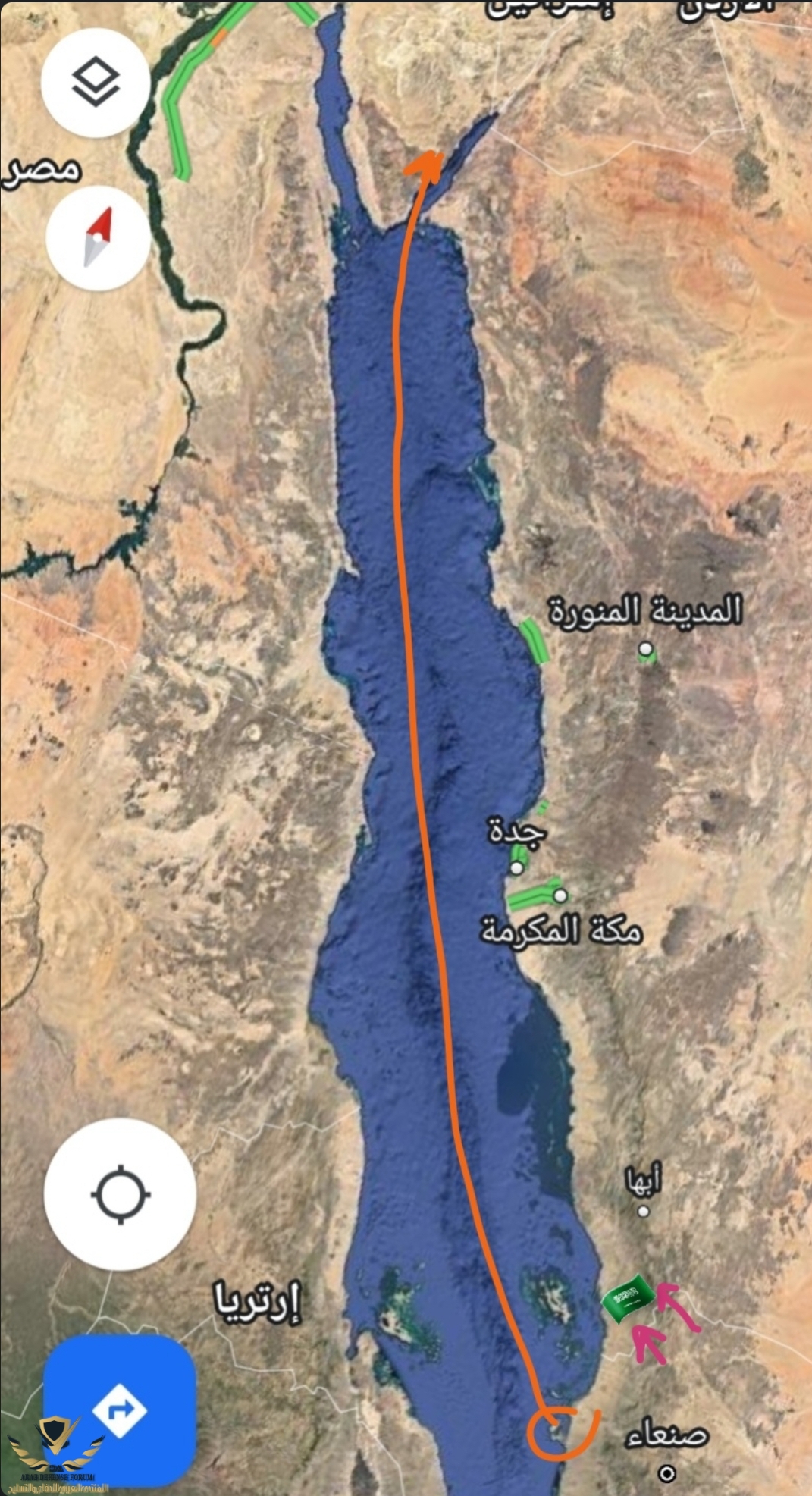The image size is (812, 1496).
Task: Center map on my current location
Action: (121, 1195)
